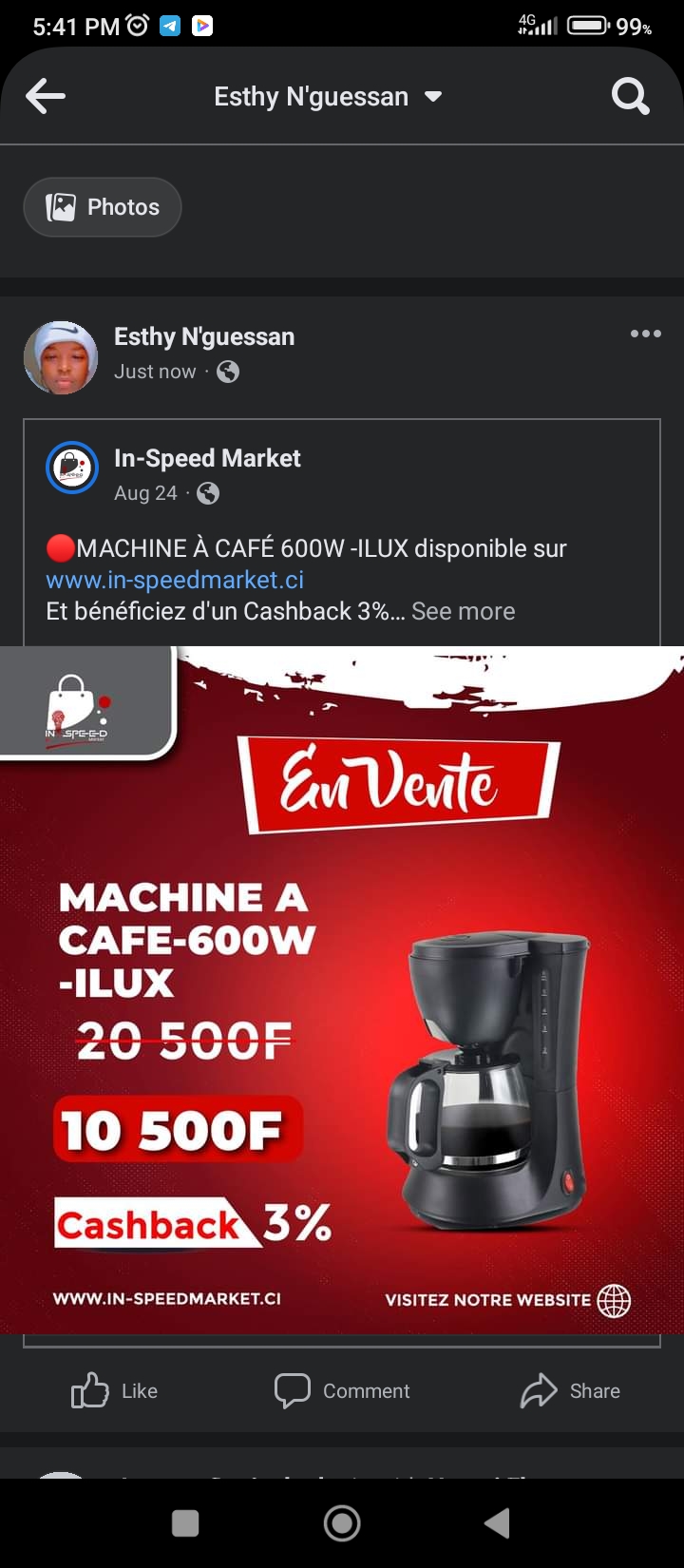Go back using the top-left arrow
684x1568 pixels.
(45, 96)
